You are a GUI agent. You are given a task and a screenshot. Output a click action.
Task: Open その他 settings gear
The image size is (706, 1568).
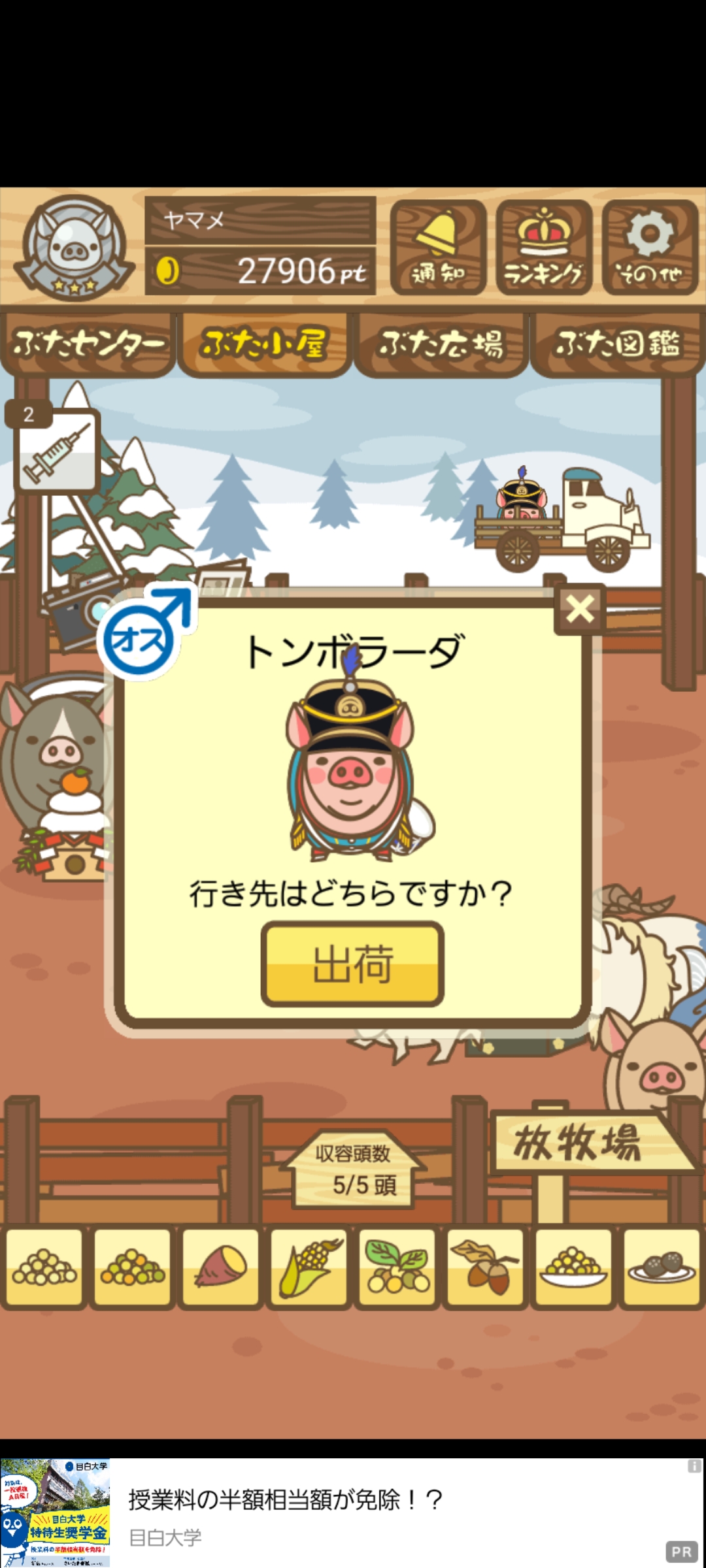tap(650, 248)
